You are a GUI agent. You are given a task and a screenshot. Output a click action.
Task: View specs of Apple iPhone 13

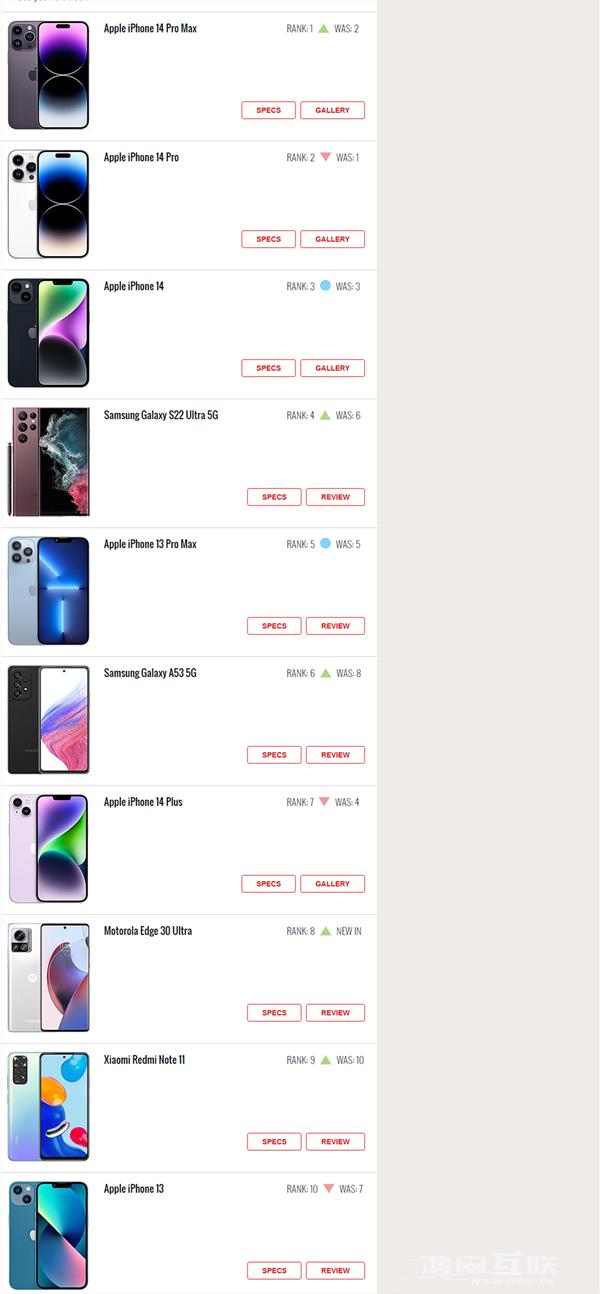pyautogui.click(x=274, y=1271)
